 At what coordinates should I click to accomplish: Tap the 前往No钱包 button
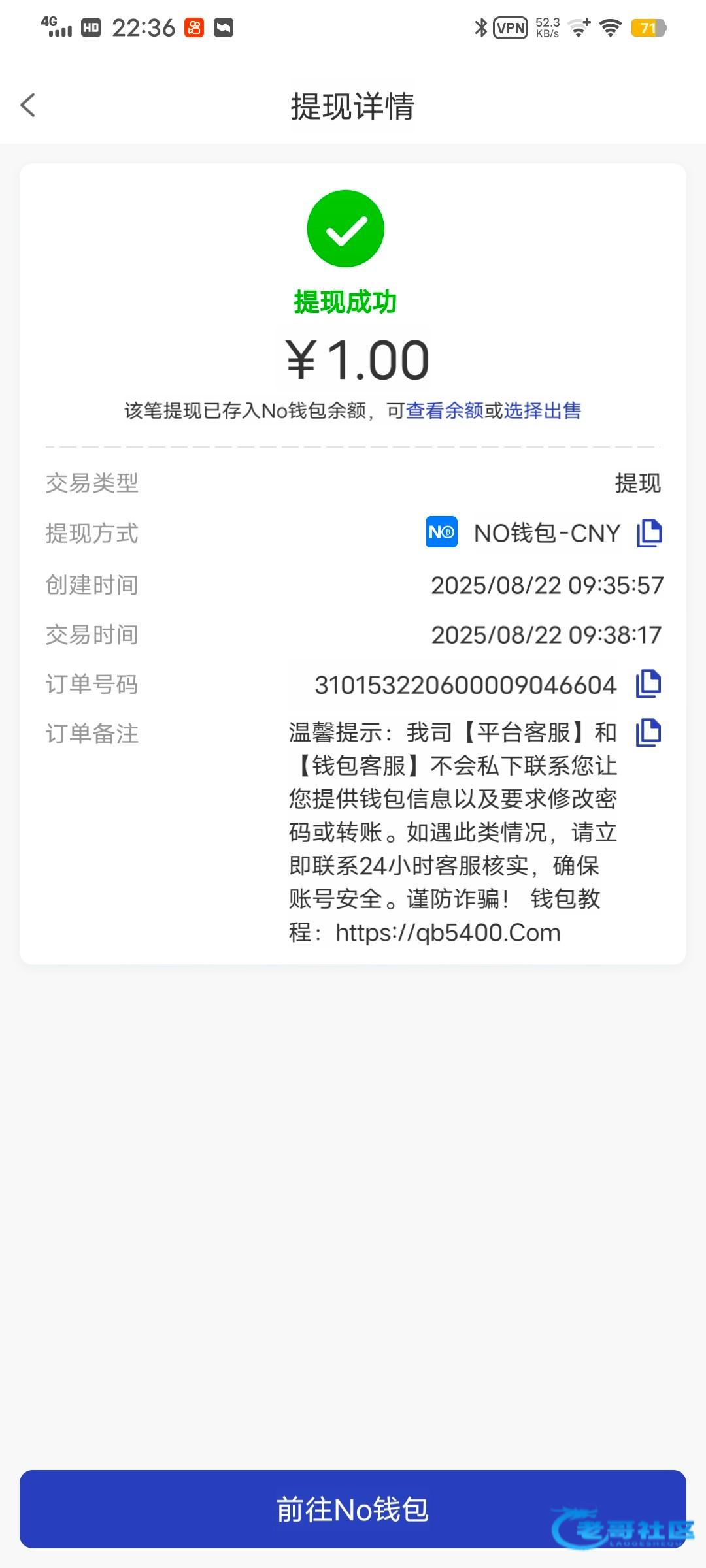(x=353, y=1509)
